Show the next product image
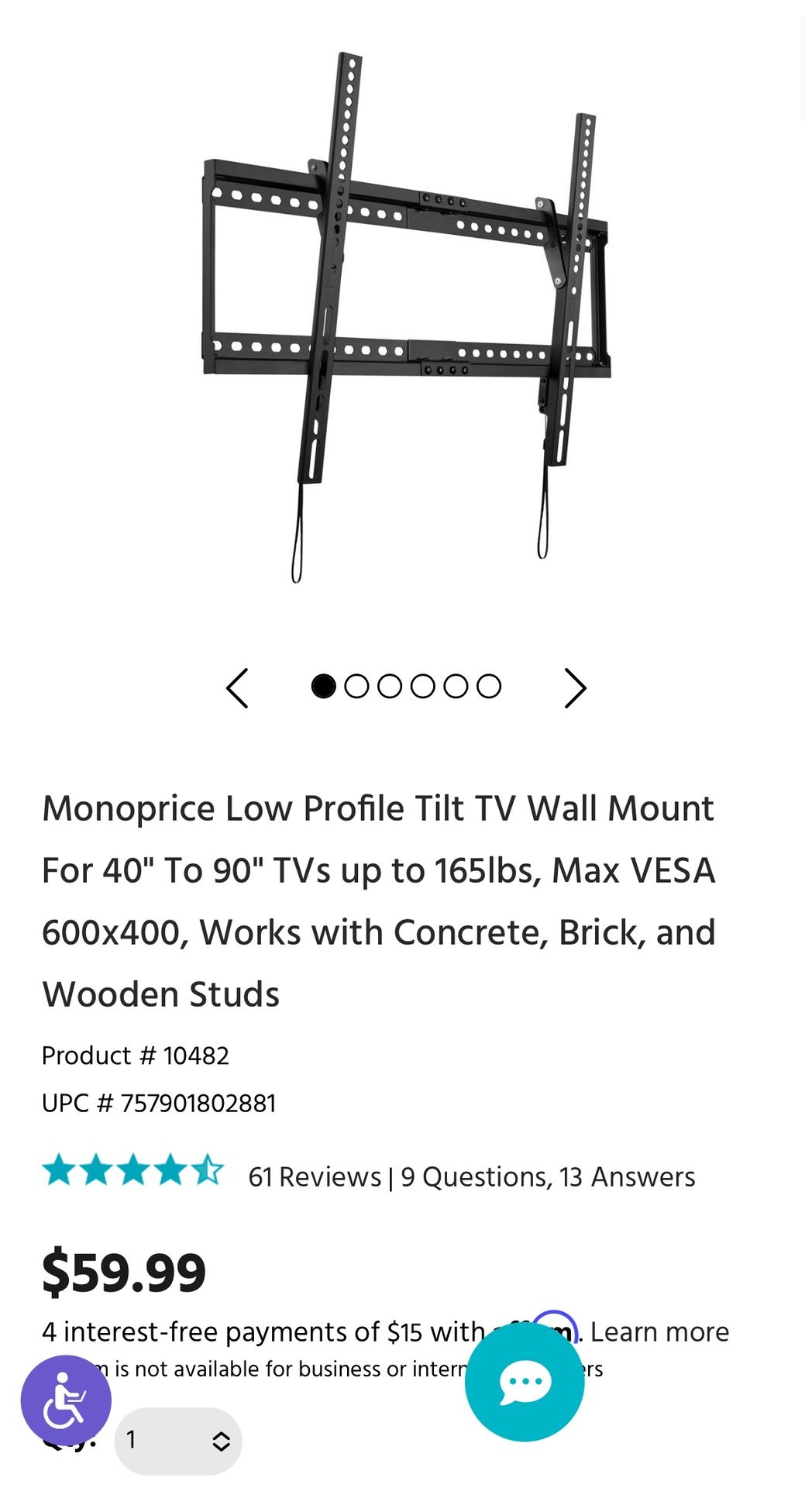The width and height of the screenshot is (812, 1488). click(574, 687)
